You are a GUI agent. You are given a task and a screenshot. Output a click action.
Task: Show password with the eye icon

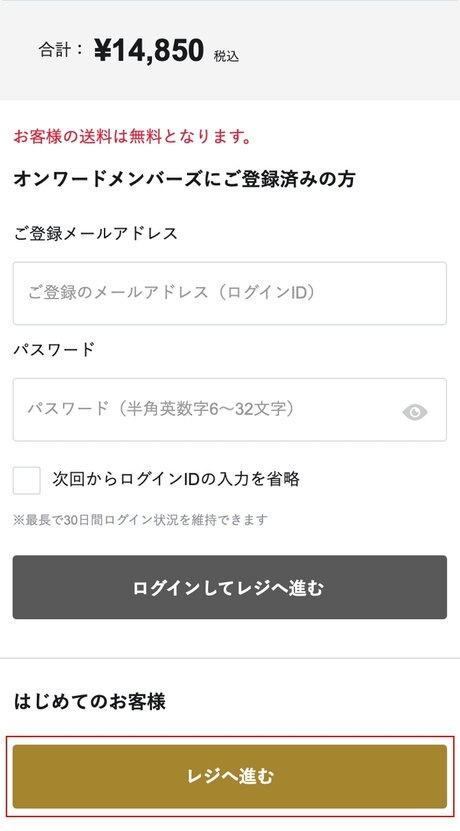[x=414, y=412]
